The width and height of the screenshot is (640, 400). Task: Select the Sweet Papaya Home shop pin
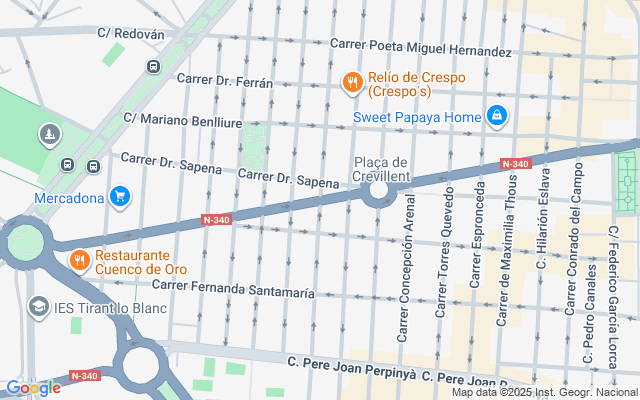click(x=496, y=117)
